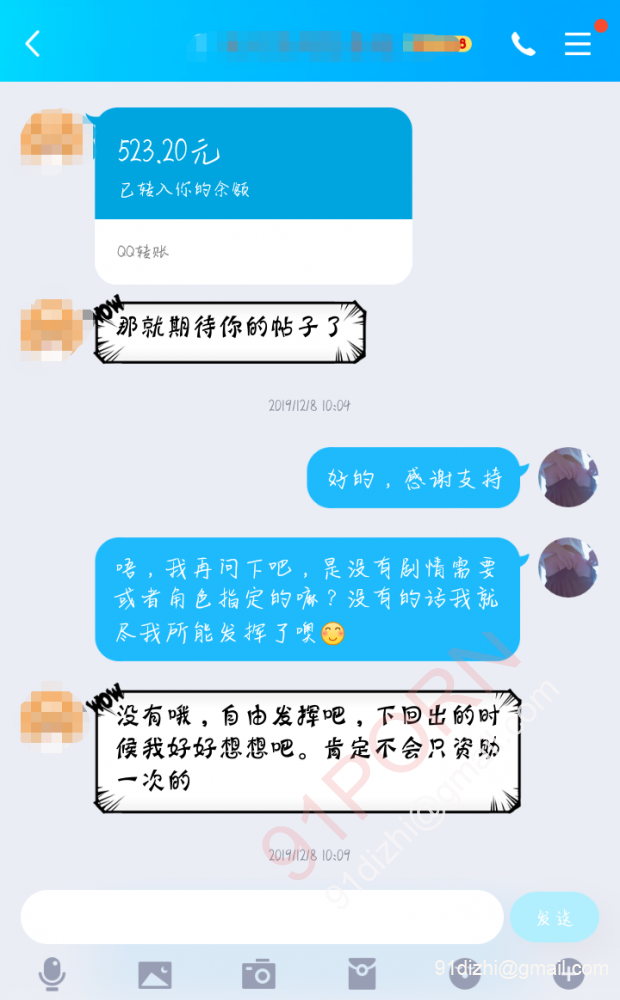The image size is (620, 1000).
Task: Open sender's avatar beside 那就期待你的帖子了
Action: [52, 330]
